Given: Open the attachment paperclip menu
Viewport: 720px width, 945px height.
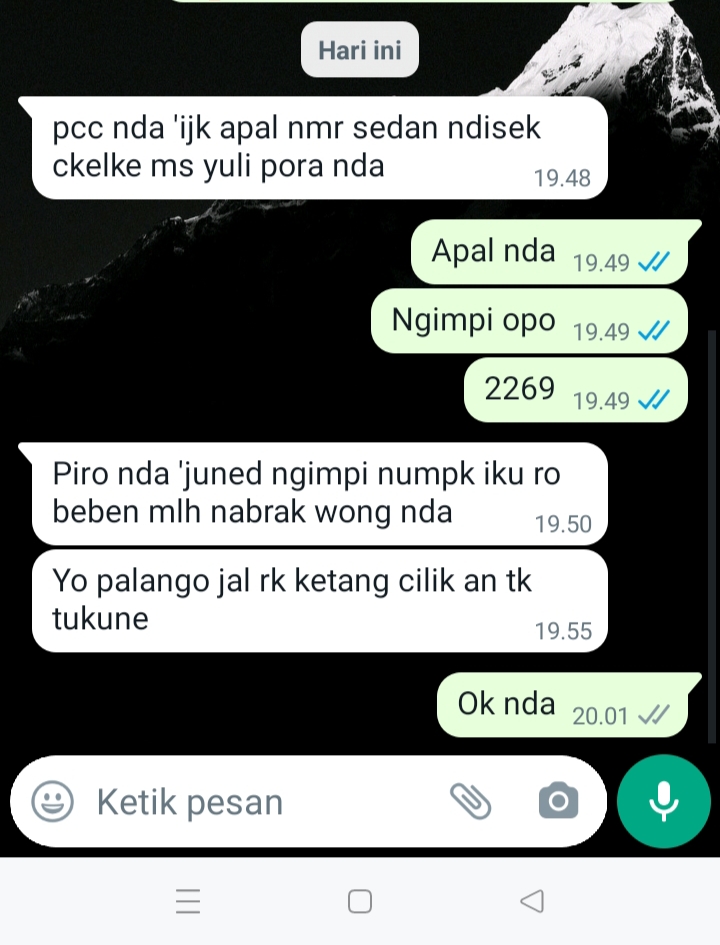Looking at the screenshot, I should pyautogui.click(x=470, y=800).
